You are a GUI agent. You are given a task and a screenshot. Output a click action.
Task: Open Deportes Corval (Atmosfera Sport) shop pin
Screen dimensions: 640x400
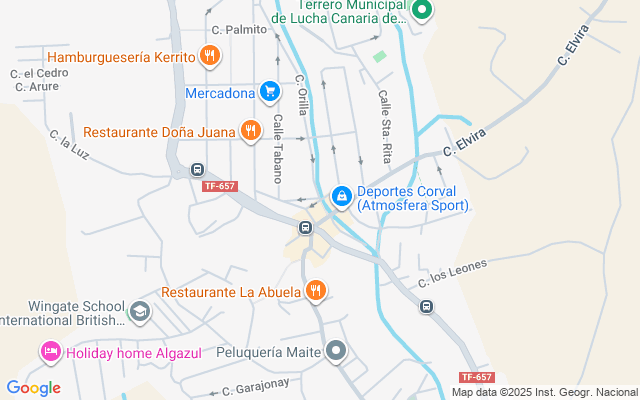[341, 197]
